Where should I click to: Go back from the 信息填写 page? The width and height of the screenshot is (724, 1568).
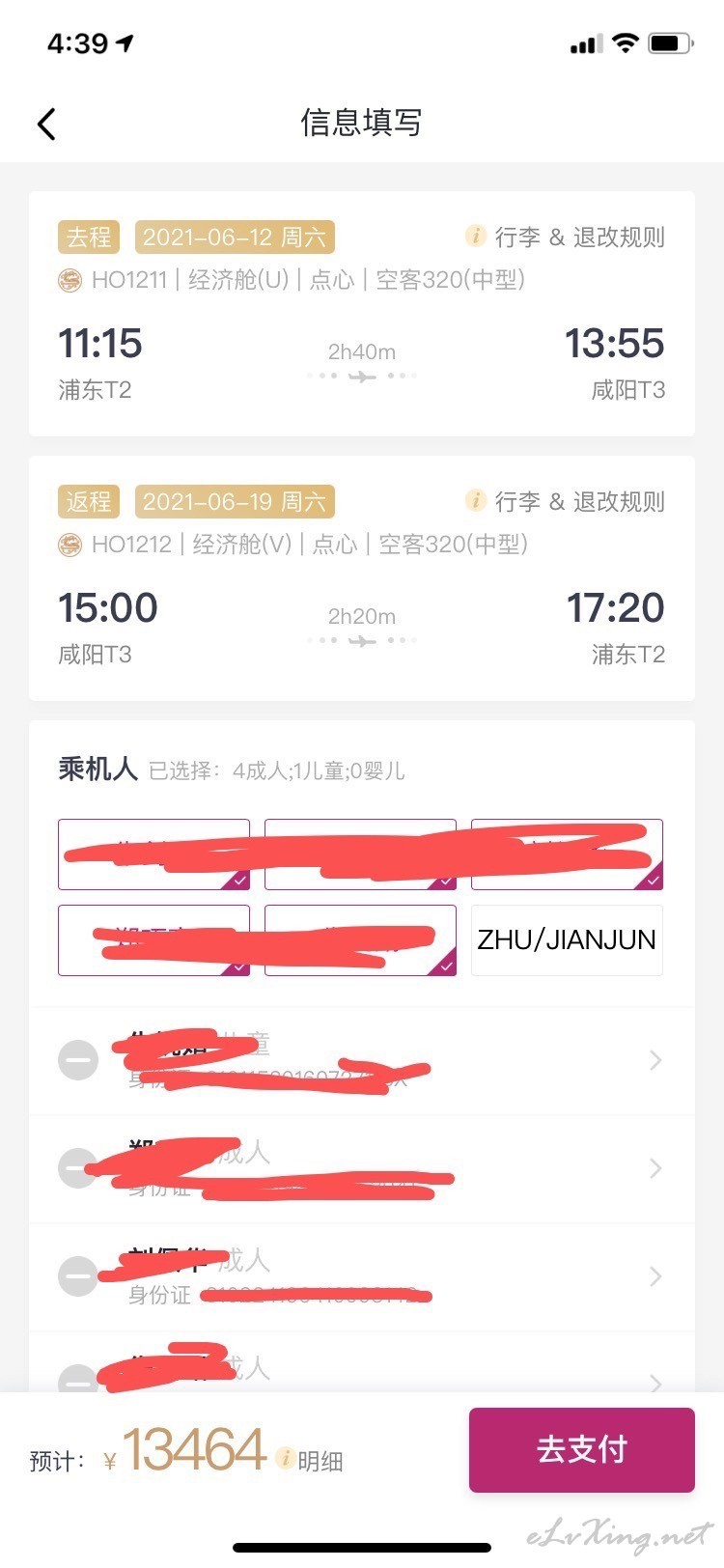point(46,124)
